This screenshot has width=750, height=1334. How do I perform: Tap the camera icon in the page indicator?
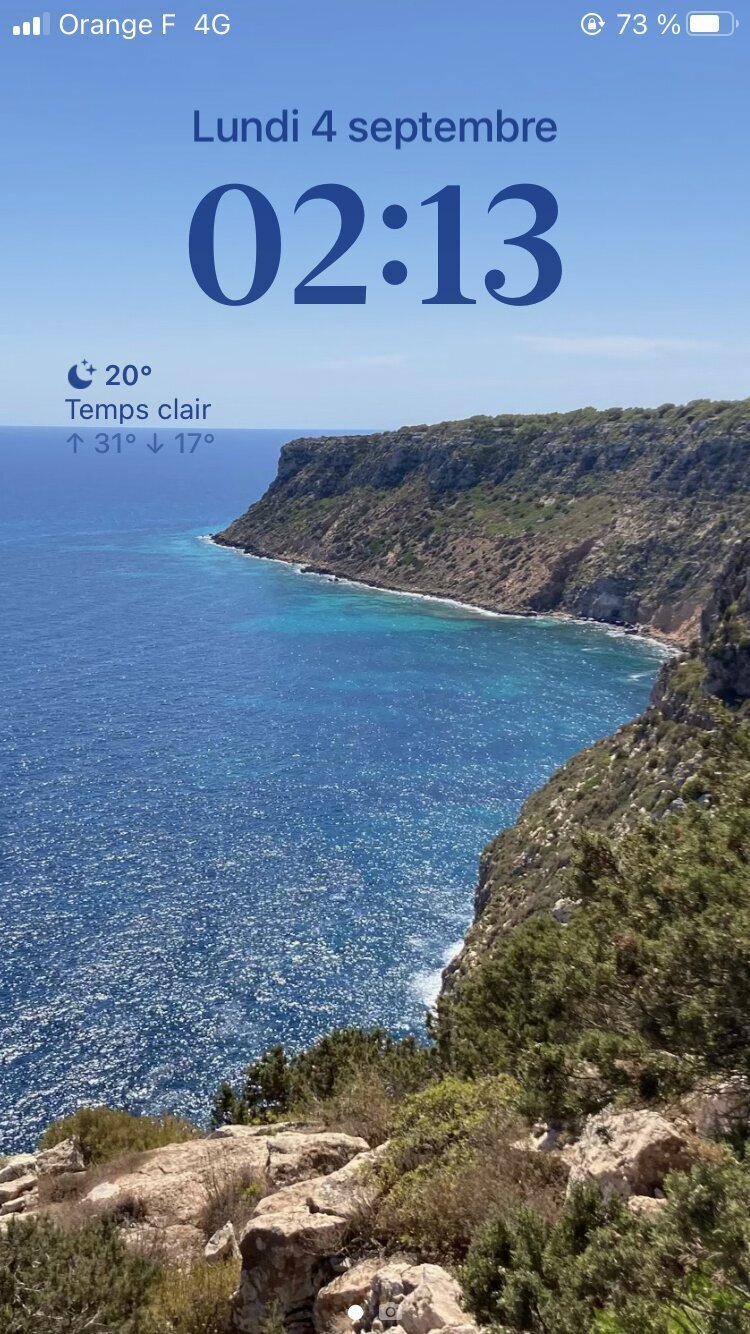[390, 1311]
